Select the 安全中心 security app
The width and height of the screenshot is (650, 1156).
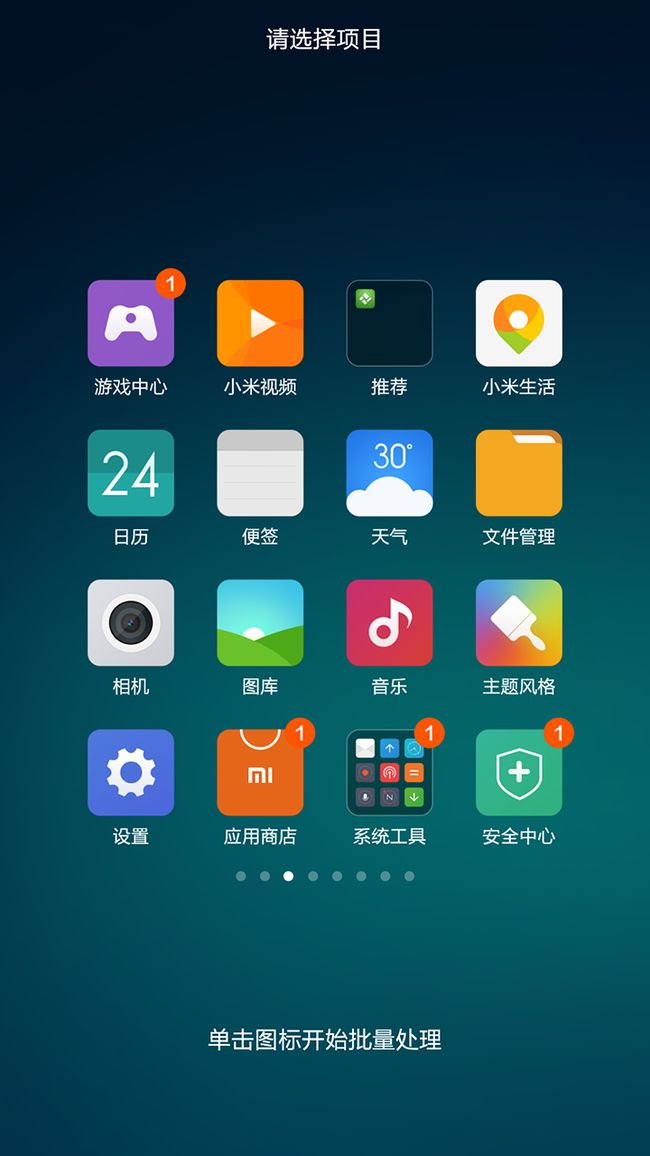(519, 772)
